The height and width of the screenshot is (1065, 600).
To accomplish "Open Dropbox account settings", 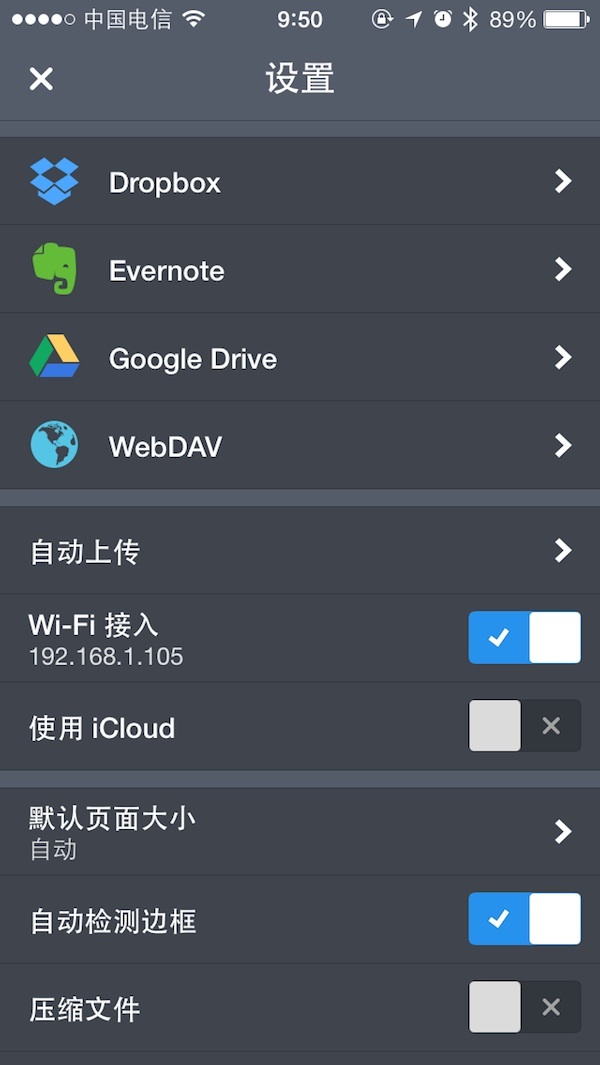I will pyautogui.click(x=300, y=182).
